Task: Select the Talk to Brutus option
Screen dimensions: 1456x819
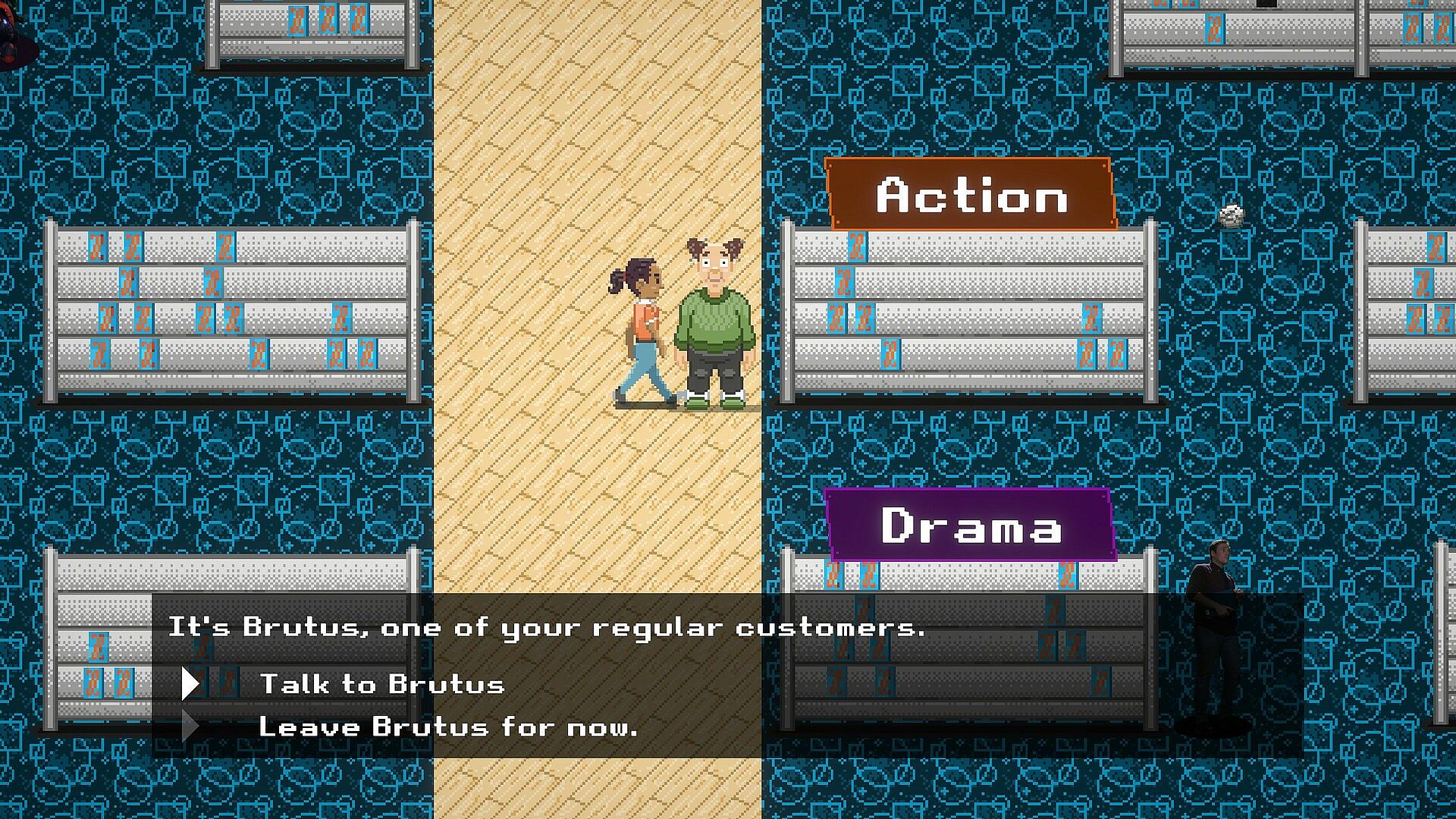Action: coord(381,684)
